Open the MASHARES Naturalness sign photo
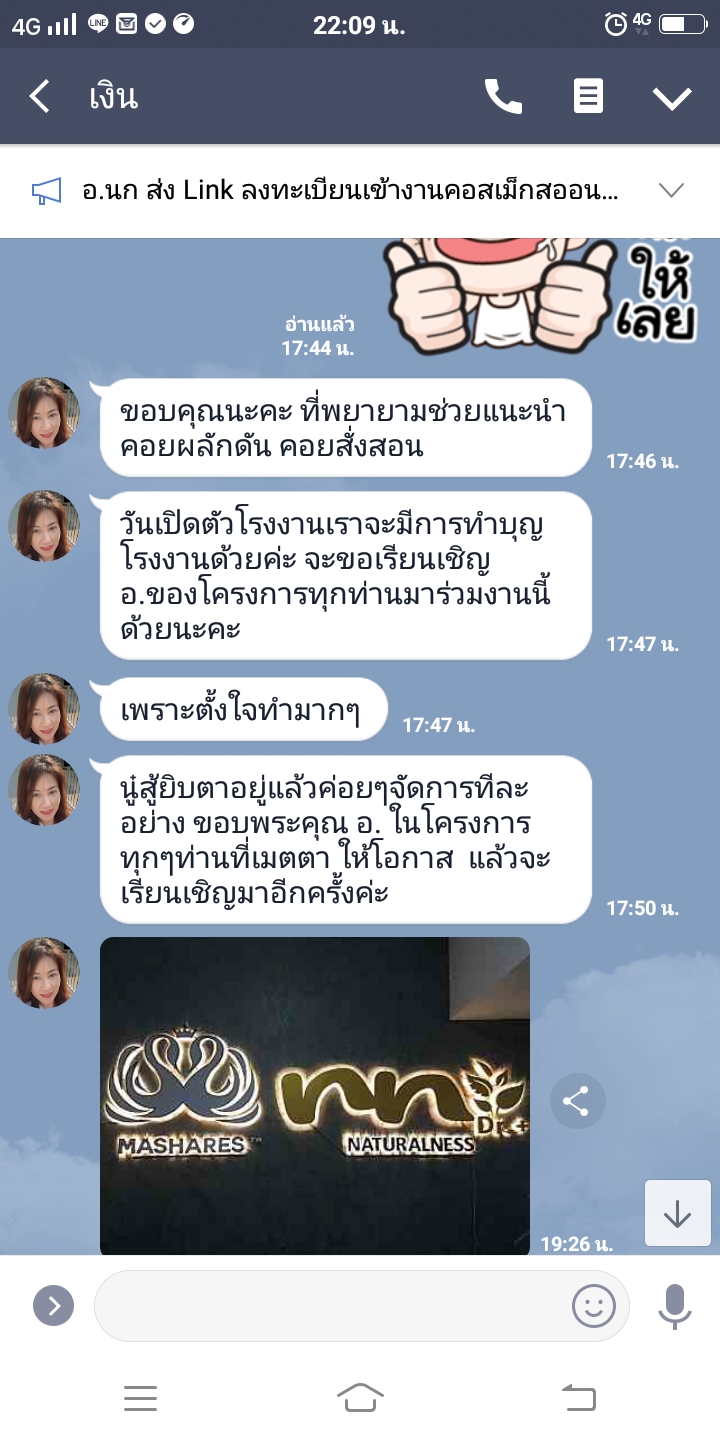This screenshot has width=720, height=1440. point(315,1095)
